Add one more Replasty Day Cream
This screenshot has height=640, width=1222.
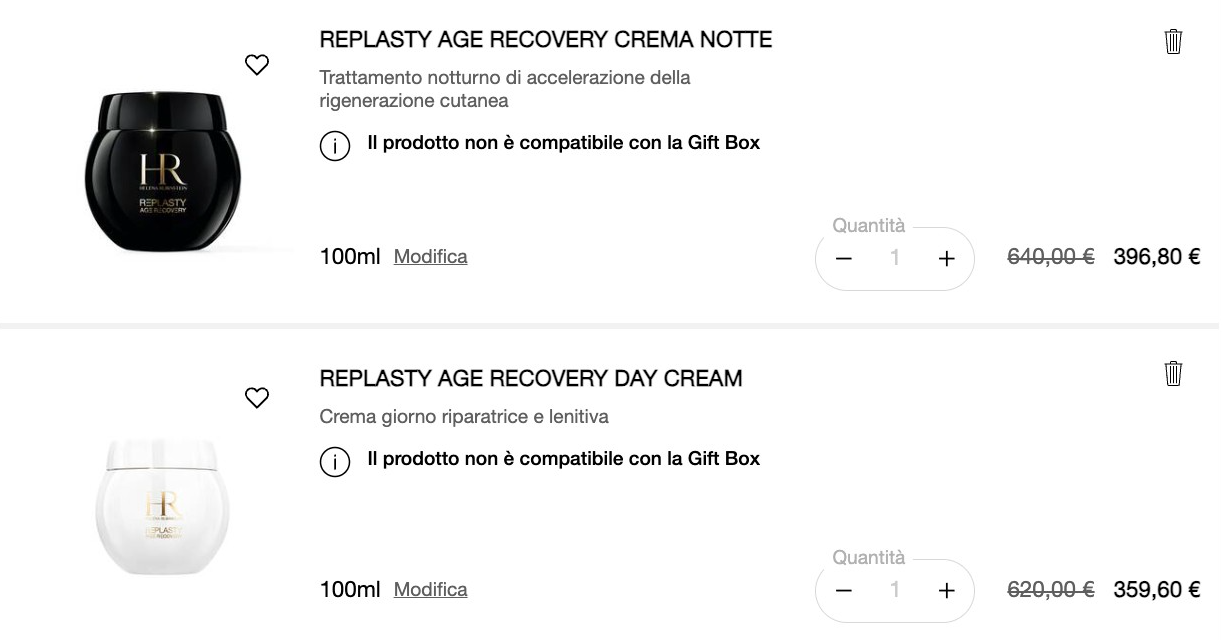click(947, 591)
